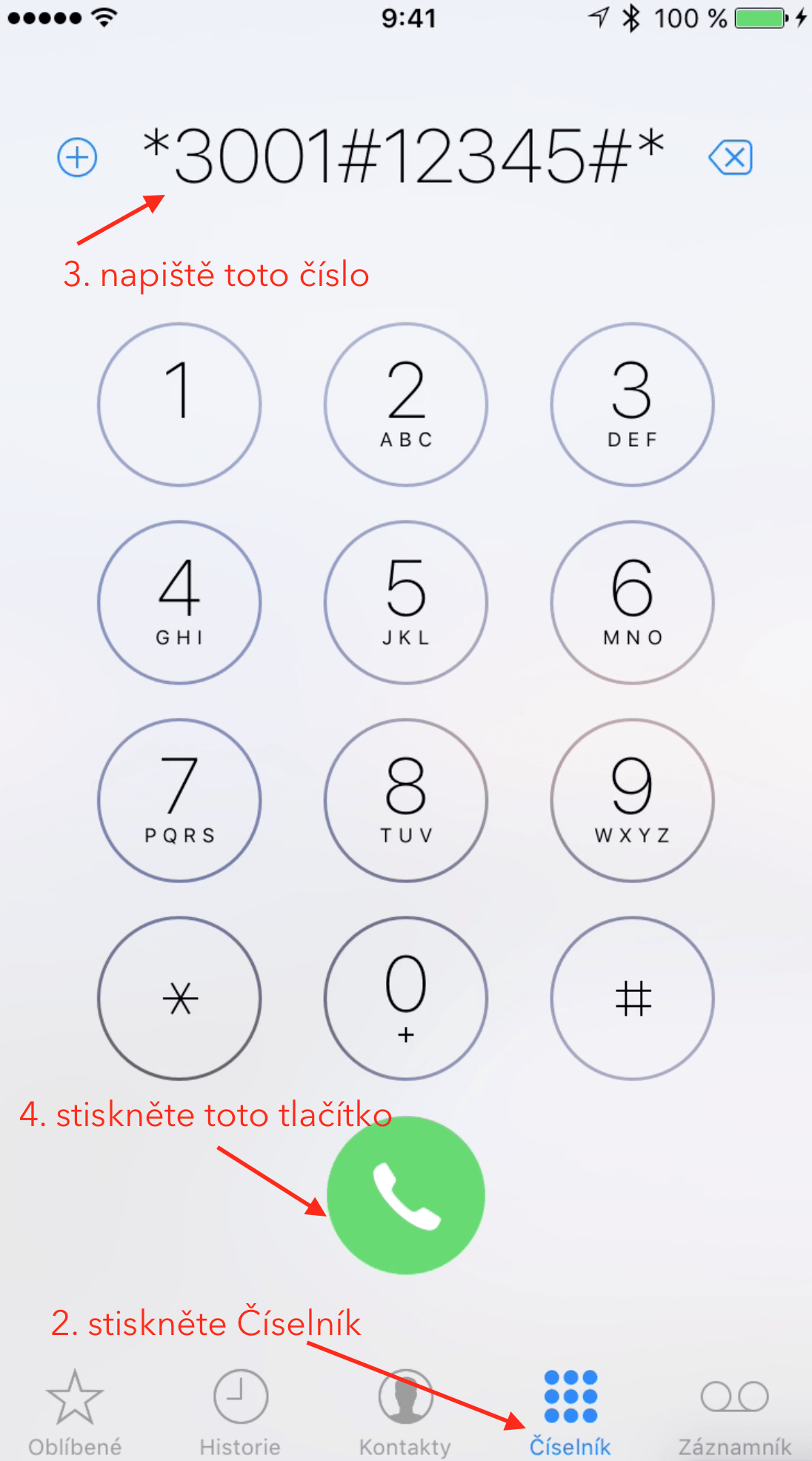Delete the last digit with backspace
The image size is (812, 1461).
click(731, 157)
